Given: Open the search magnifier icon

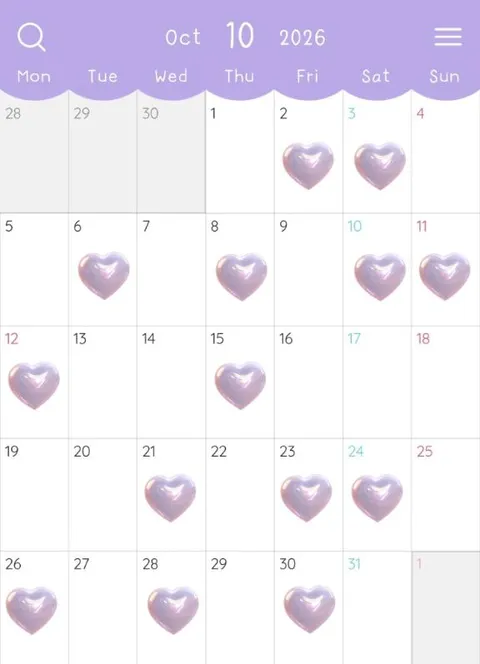Looking at the screenshot, I should tap(31, 37).
